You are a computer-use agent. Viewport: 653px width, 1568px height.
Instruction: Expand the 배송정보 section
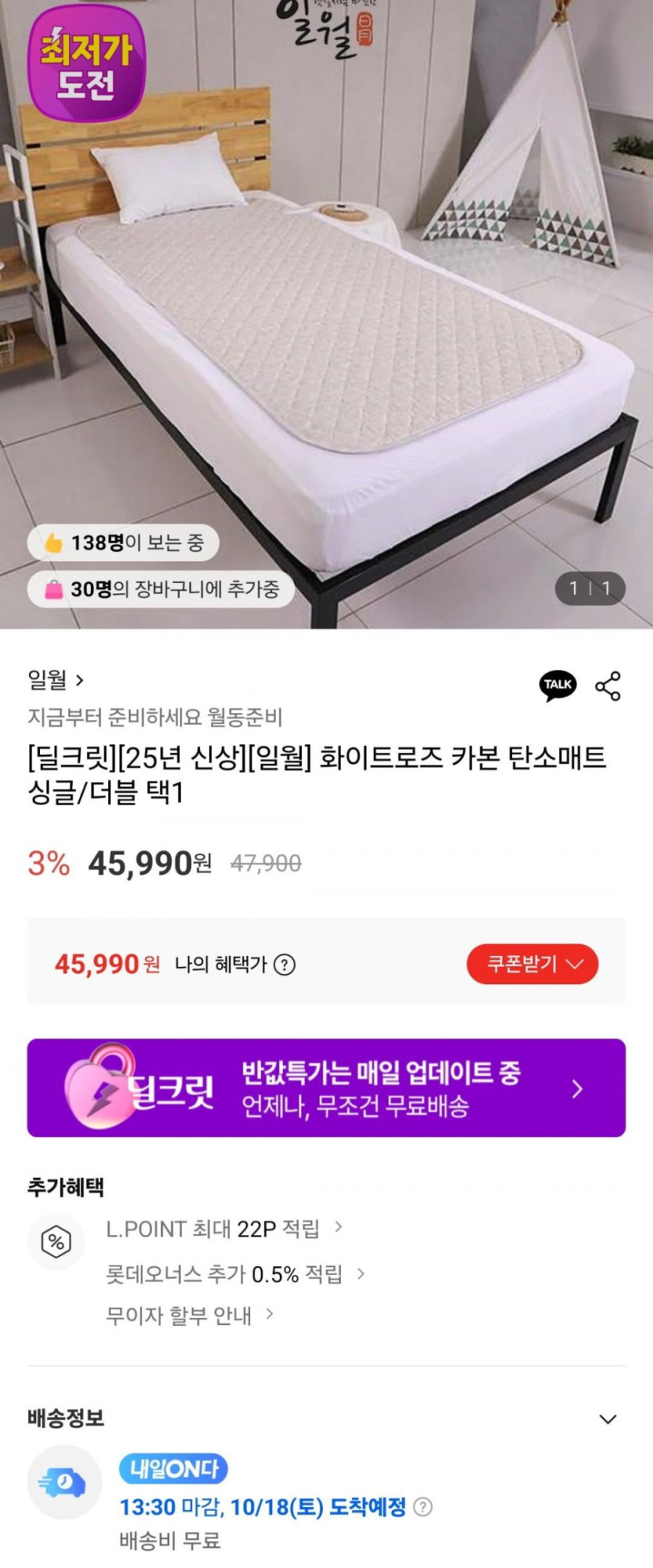(x=608, y=1419)
